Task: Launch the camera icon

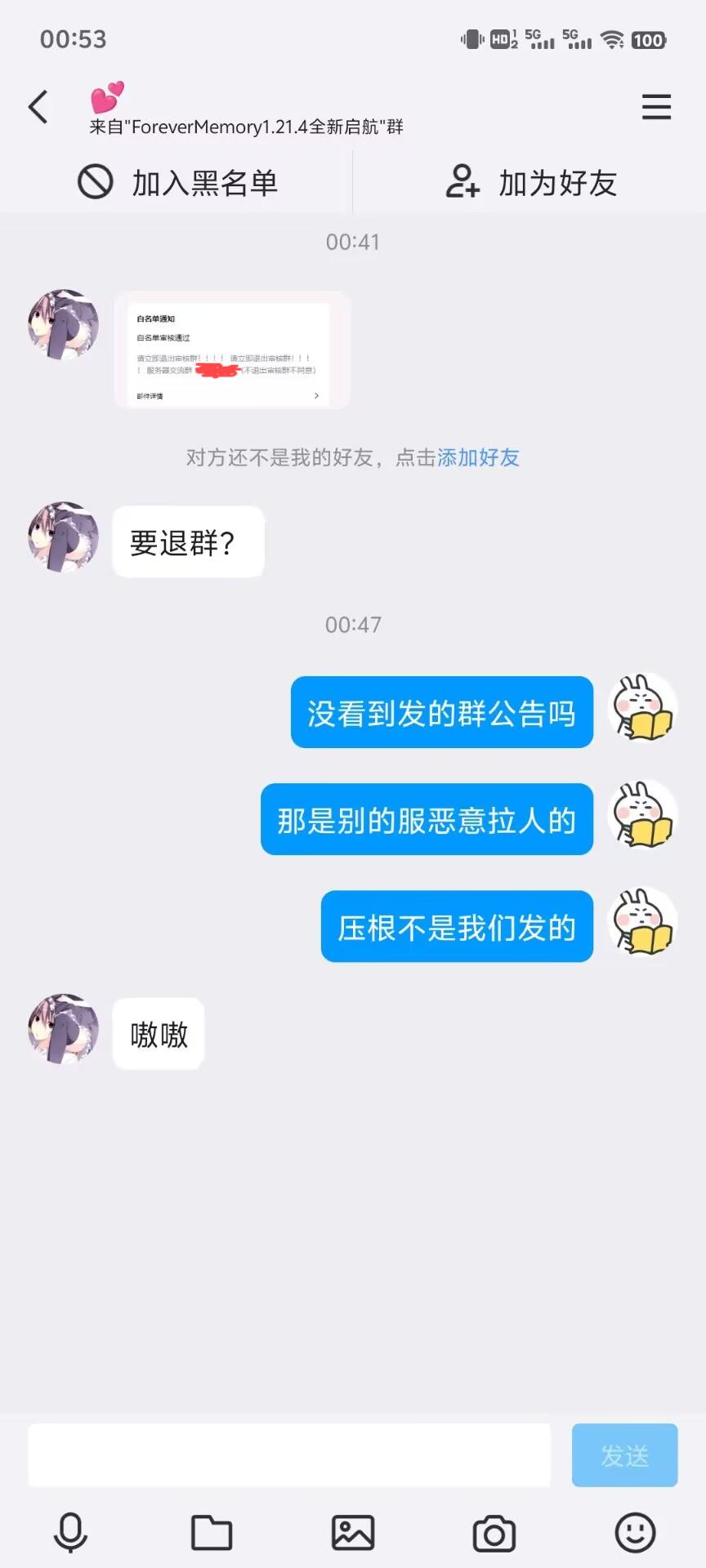Action: [494, 1533]
